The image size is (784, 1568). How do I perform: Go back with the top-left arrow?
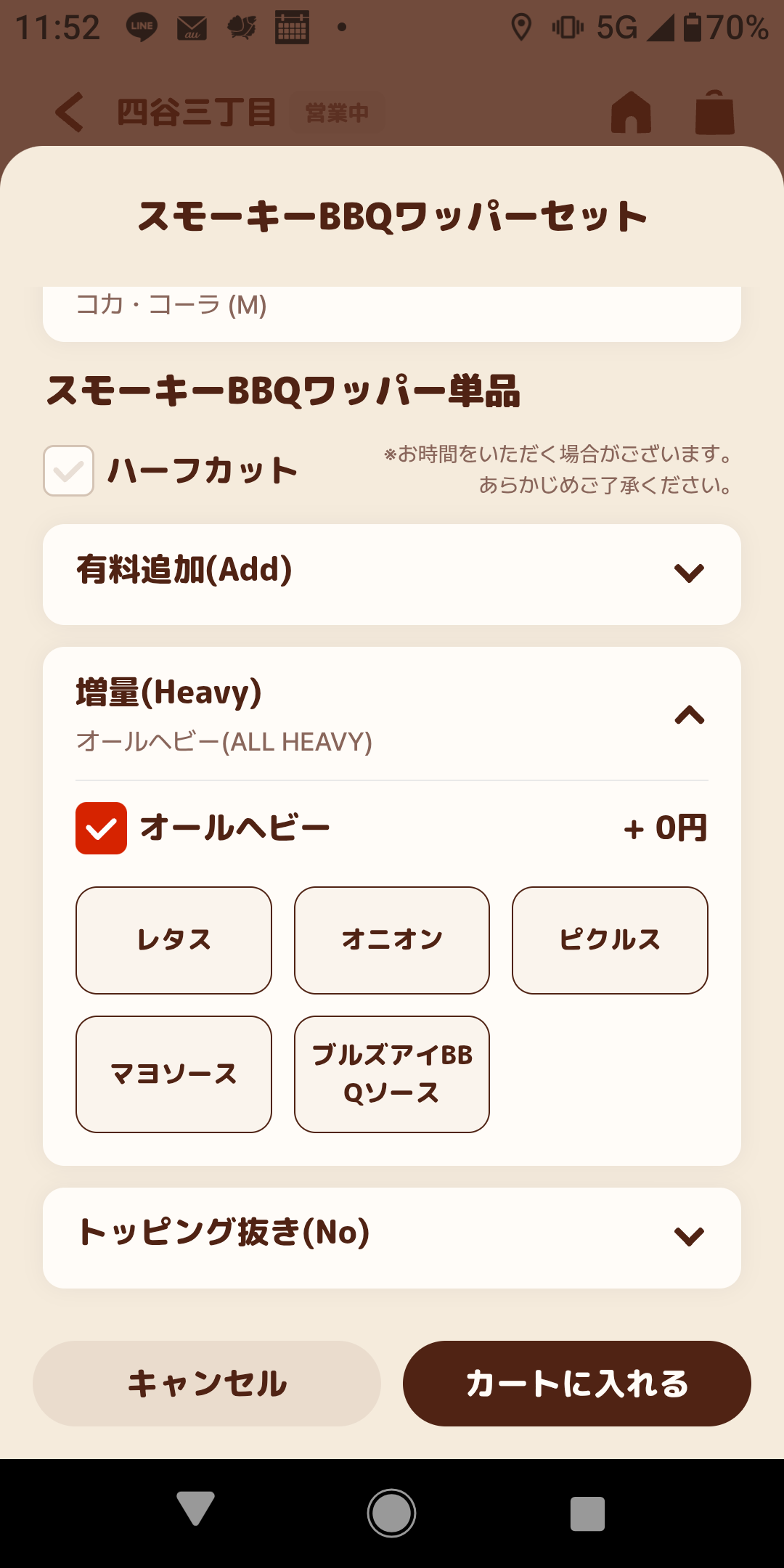70,112
